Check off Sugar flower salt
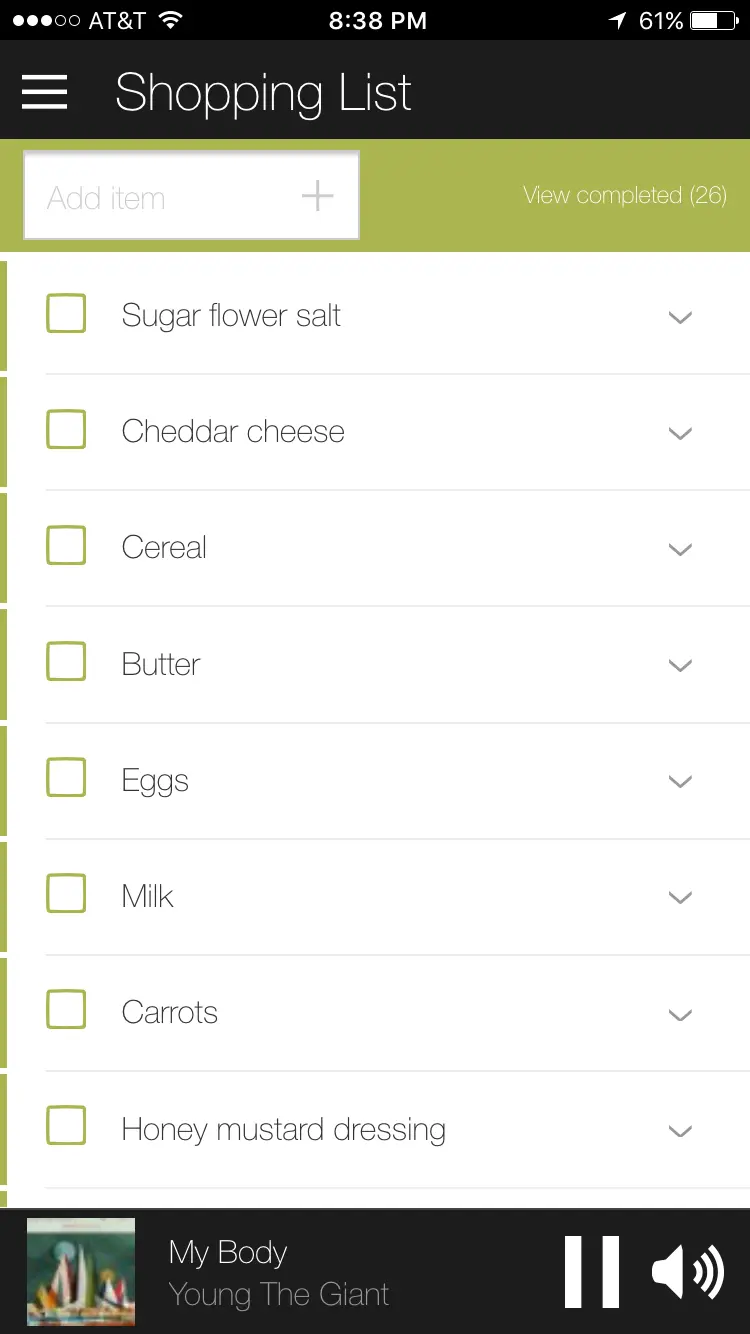The width and height of the screenshot is (750, 1334). pos(66,313)
